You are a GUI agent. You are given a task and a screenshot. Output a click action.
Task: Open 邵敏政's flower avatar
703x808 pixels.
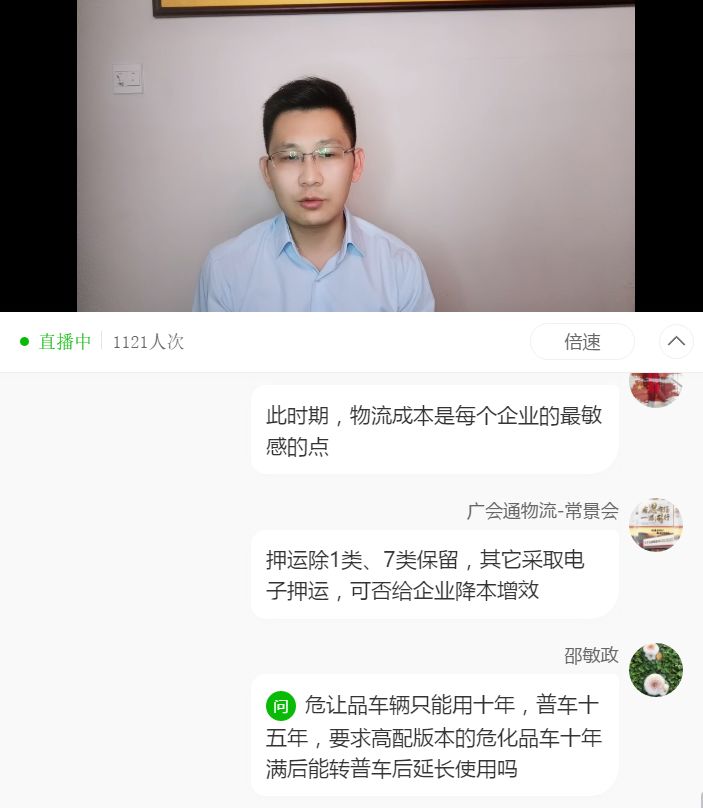(655, 669)
